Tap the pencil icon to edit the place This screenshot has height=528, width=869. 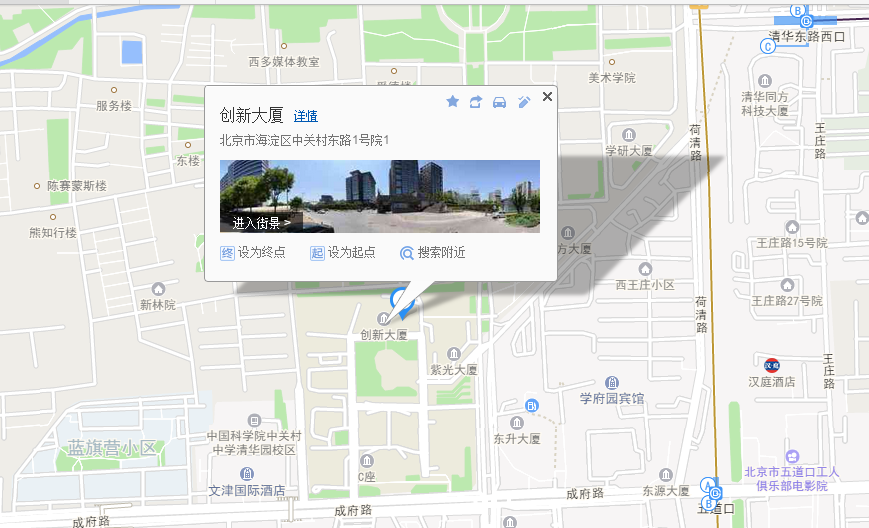click(x=523, y=102)
